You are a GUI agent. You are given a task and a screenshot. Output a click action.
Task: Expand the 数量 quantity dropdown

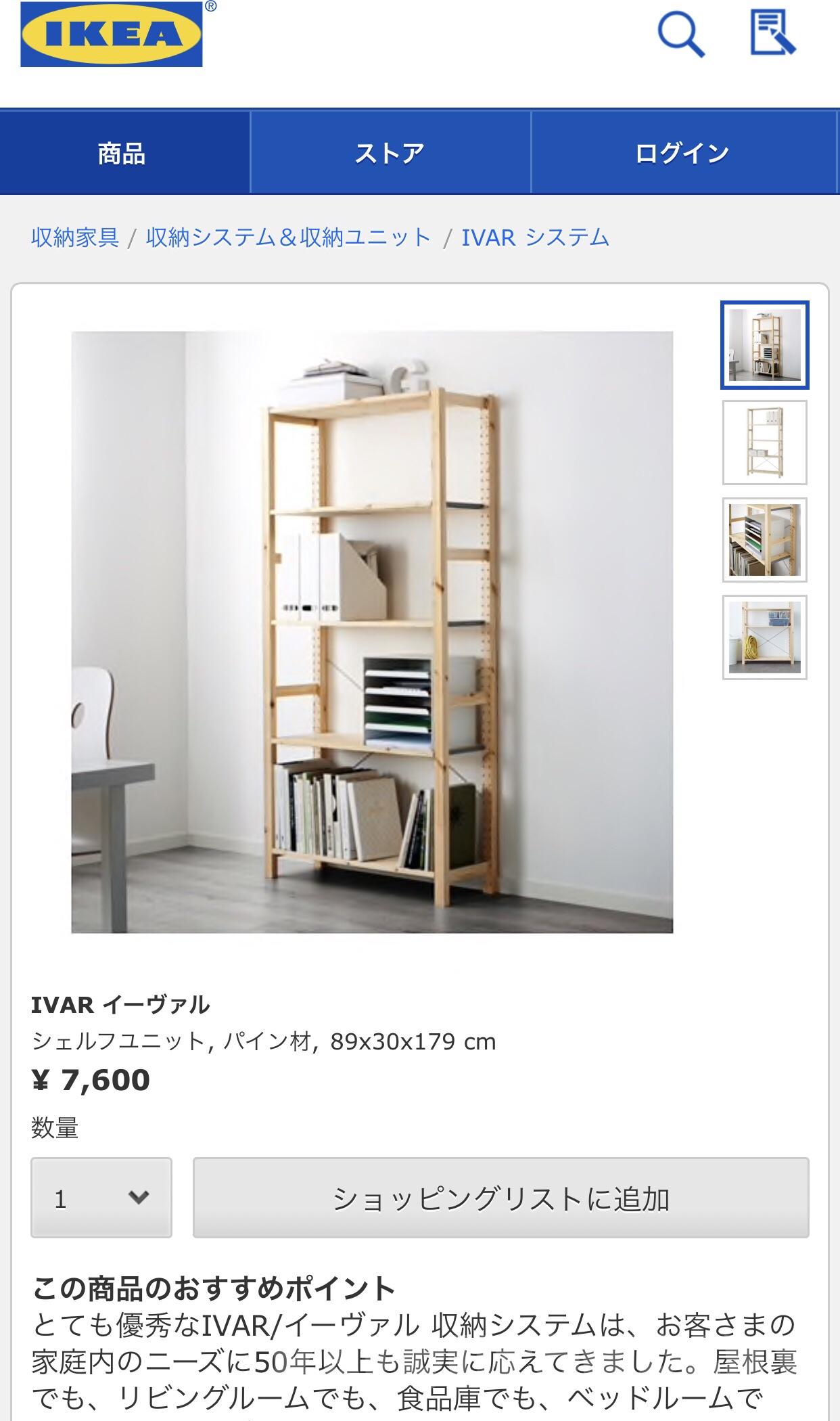[101, 1198]
